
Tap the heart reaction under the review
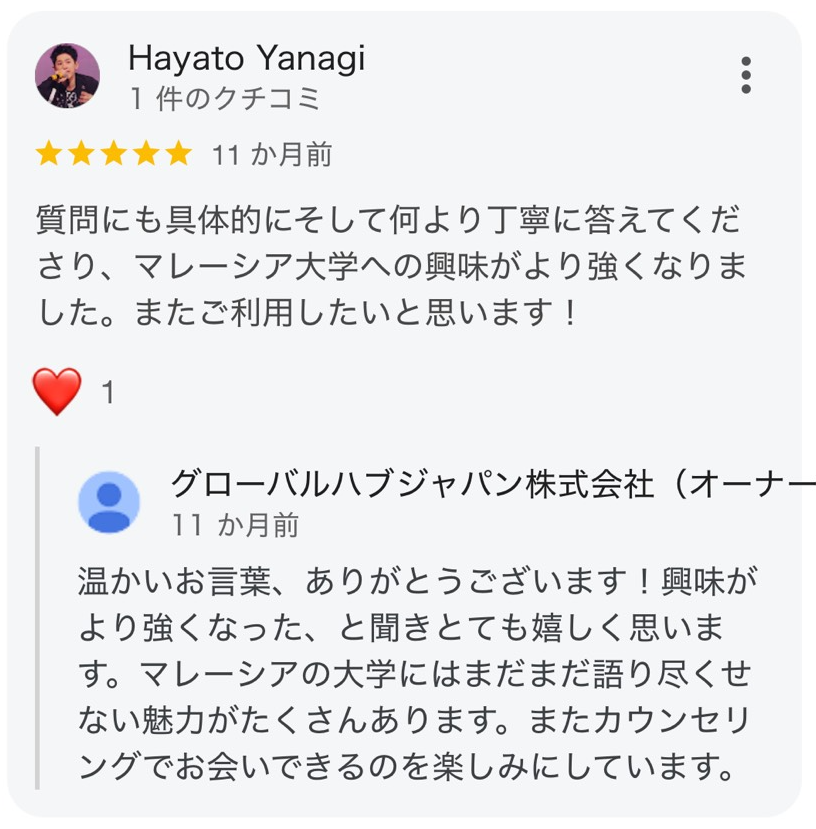click(x=57, y=392)
